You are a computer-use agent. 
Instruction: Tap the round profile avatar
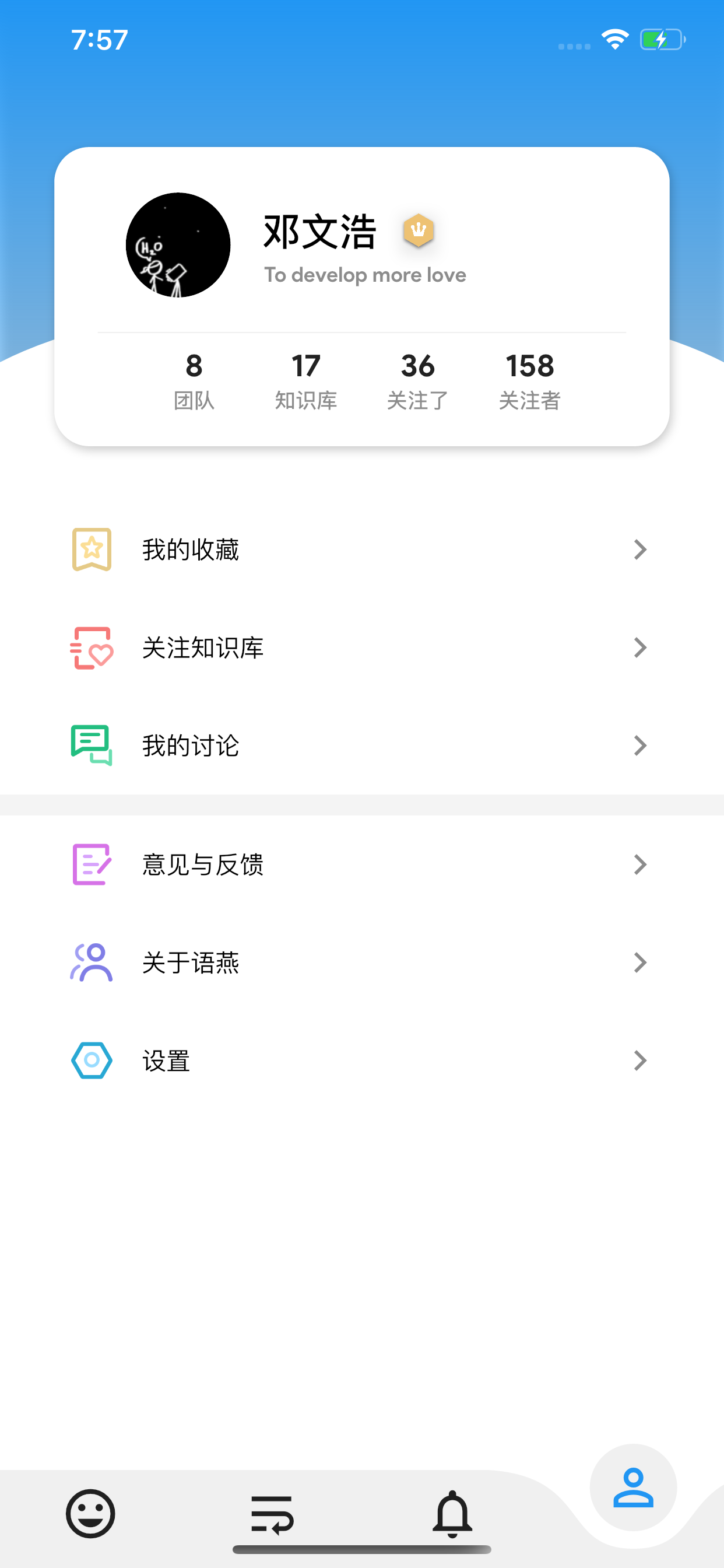click(x=178, y=244)
